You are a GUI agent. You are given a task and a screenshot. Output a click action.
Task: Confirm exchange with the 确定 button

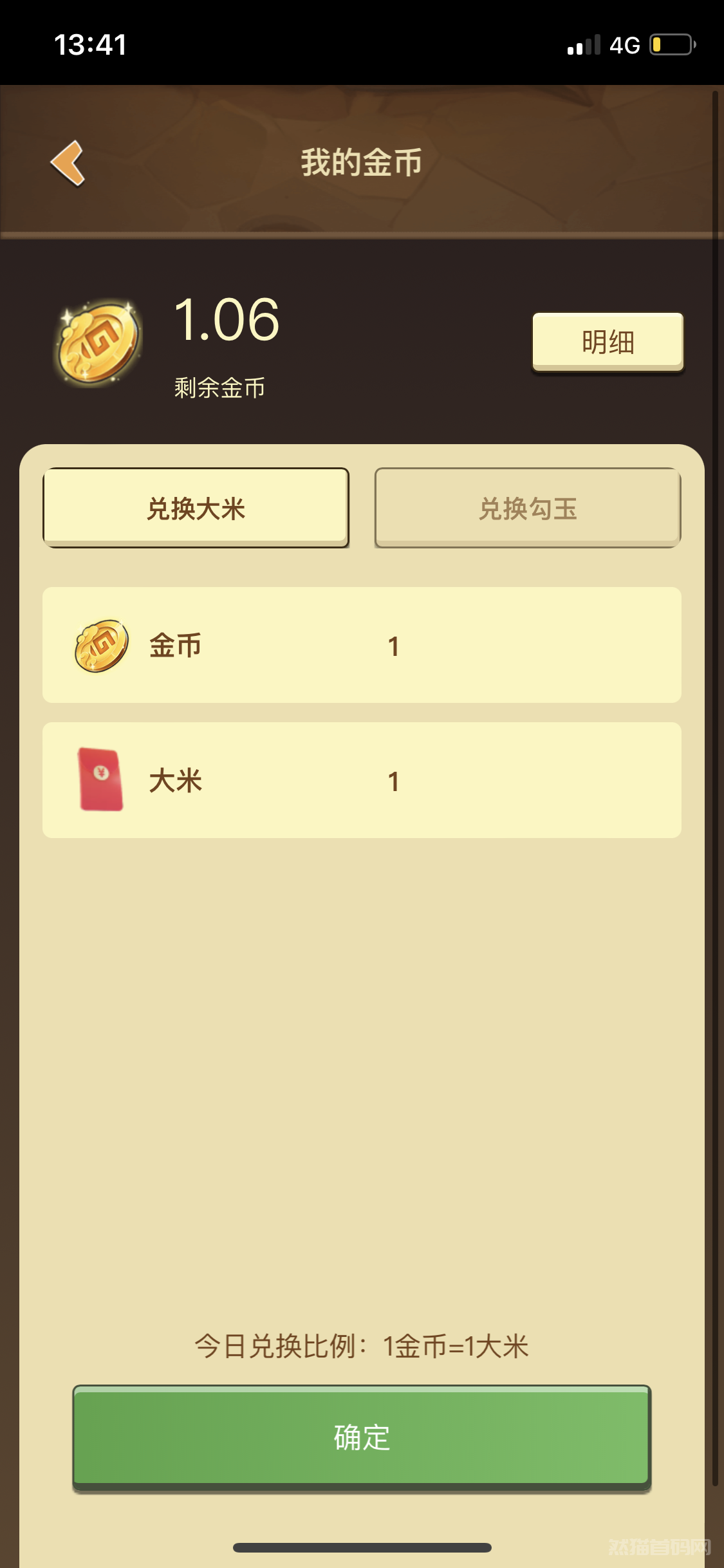point(362,1437)
